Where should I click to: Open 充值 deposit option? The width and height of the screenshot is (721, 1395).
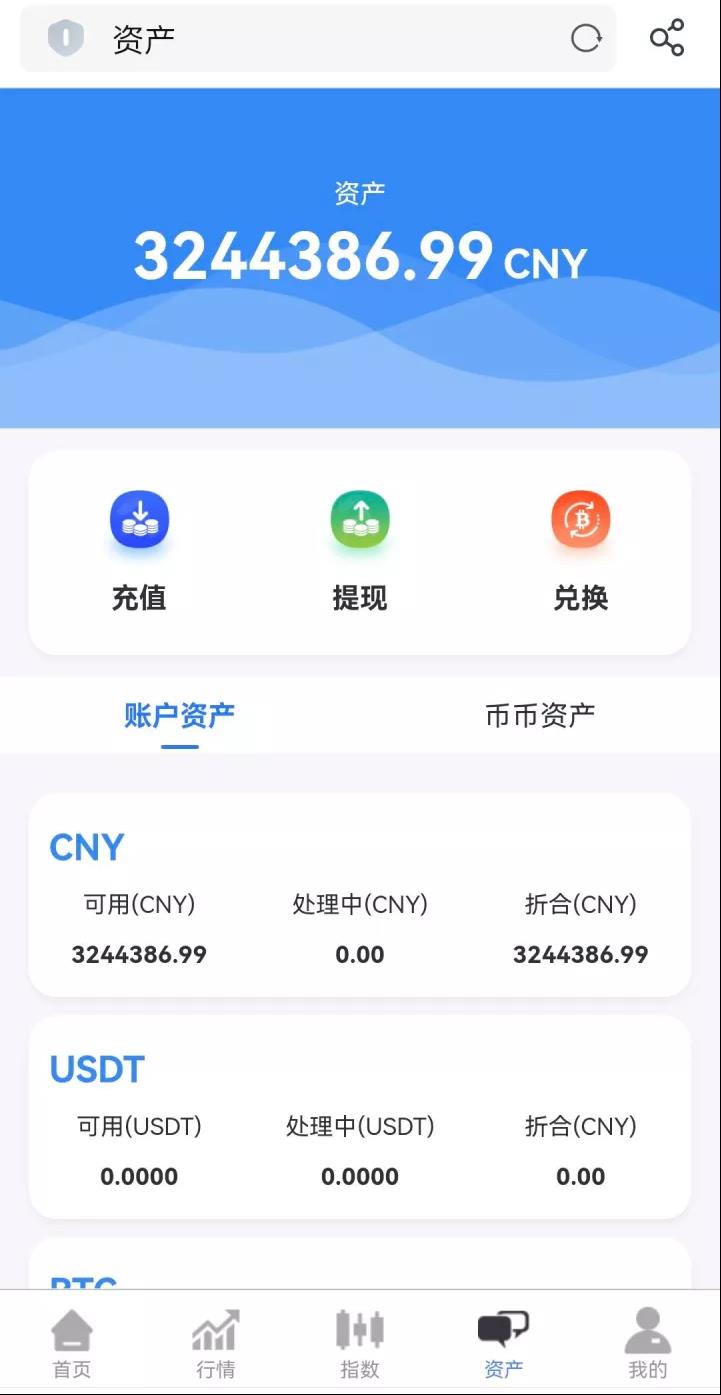tap(139, 551)
